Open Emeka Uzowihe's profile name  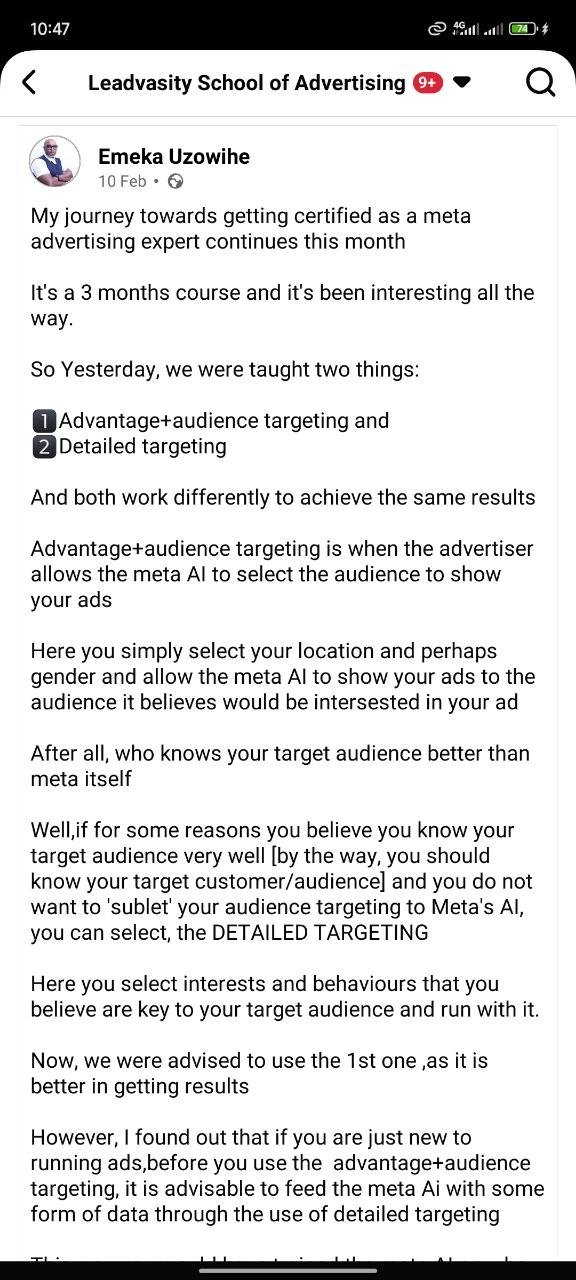[174, 156]
